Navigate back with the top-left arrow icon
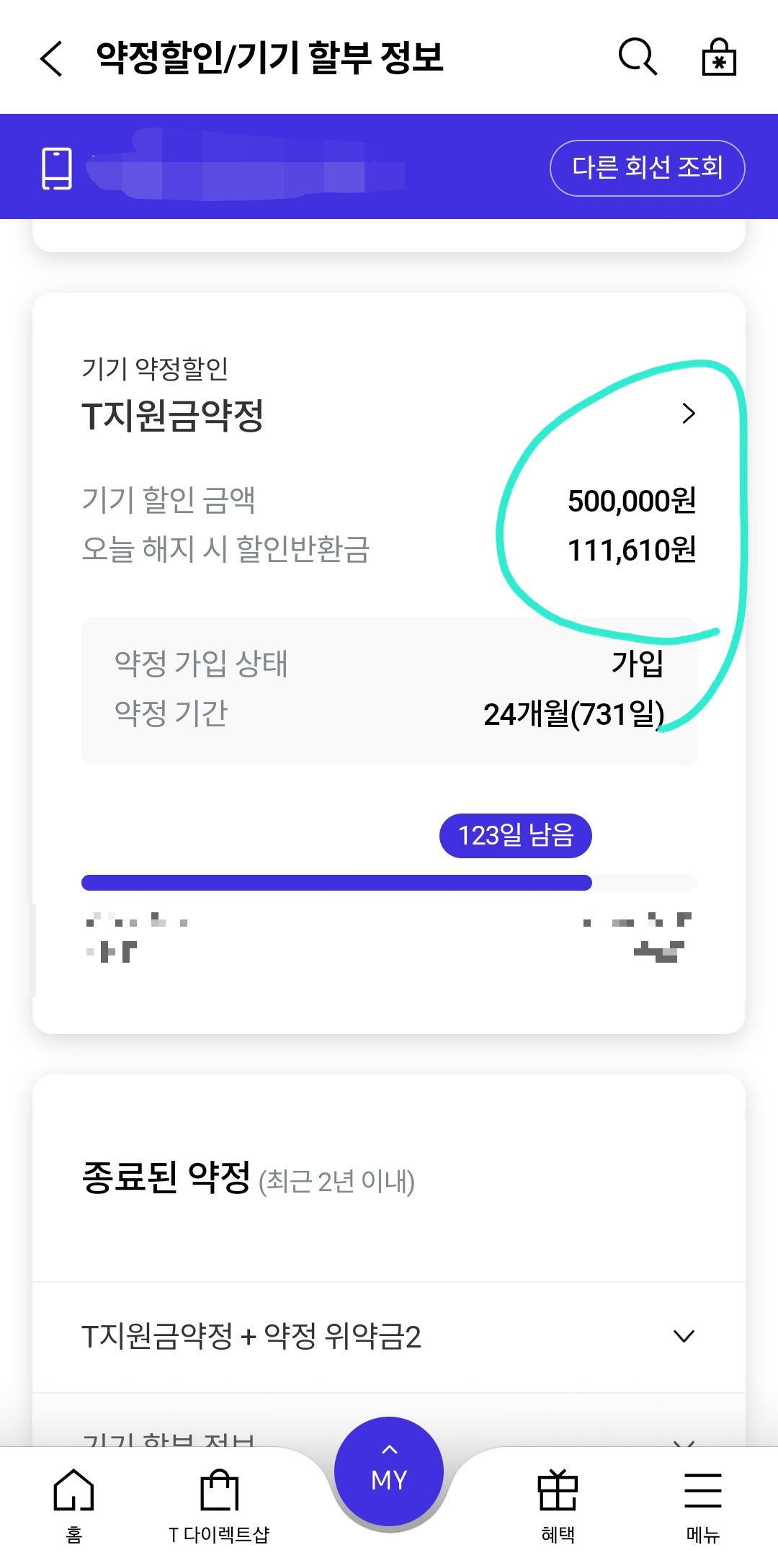The width and height of the screenshot is (778, 1568). (52, 59)
